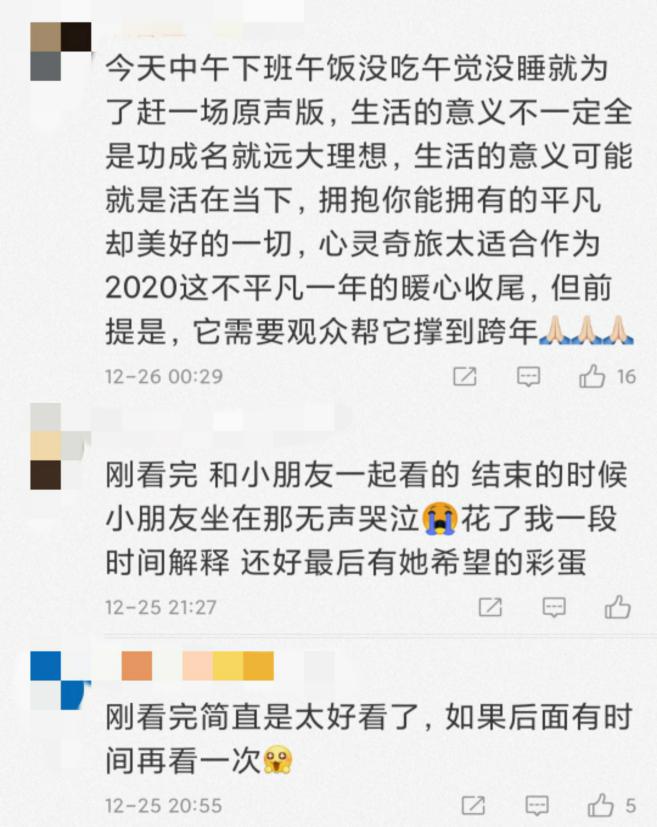
Task: Reply to the comment posted 12-25 21:27
Action: (x=553, y=607)
